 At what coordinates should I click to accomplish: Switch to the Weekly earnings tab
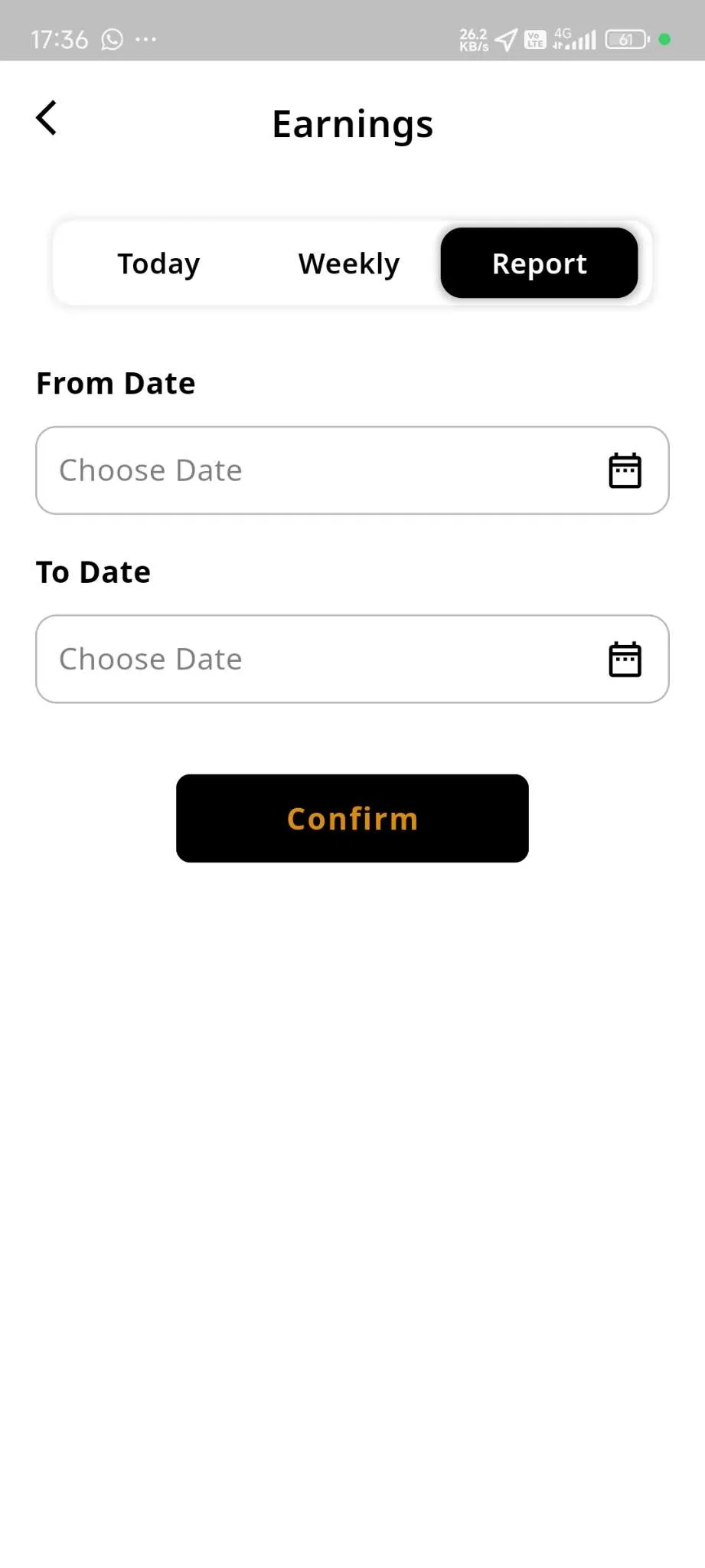click(348, 263)
